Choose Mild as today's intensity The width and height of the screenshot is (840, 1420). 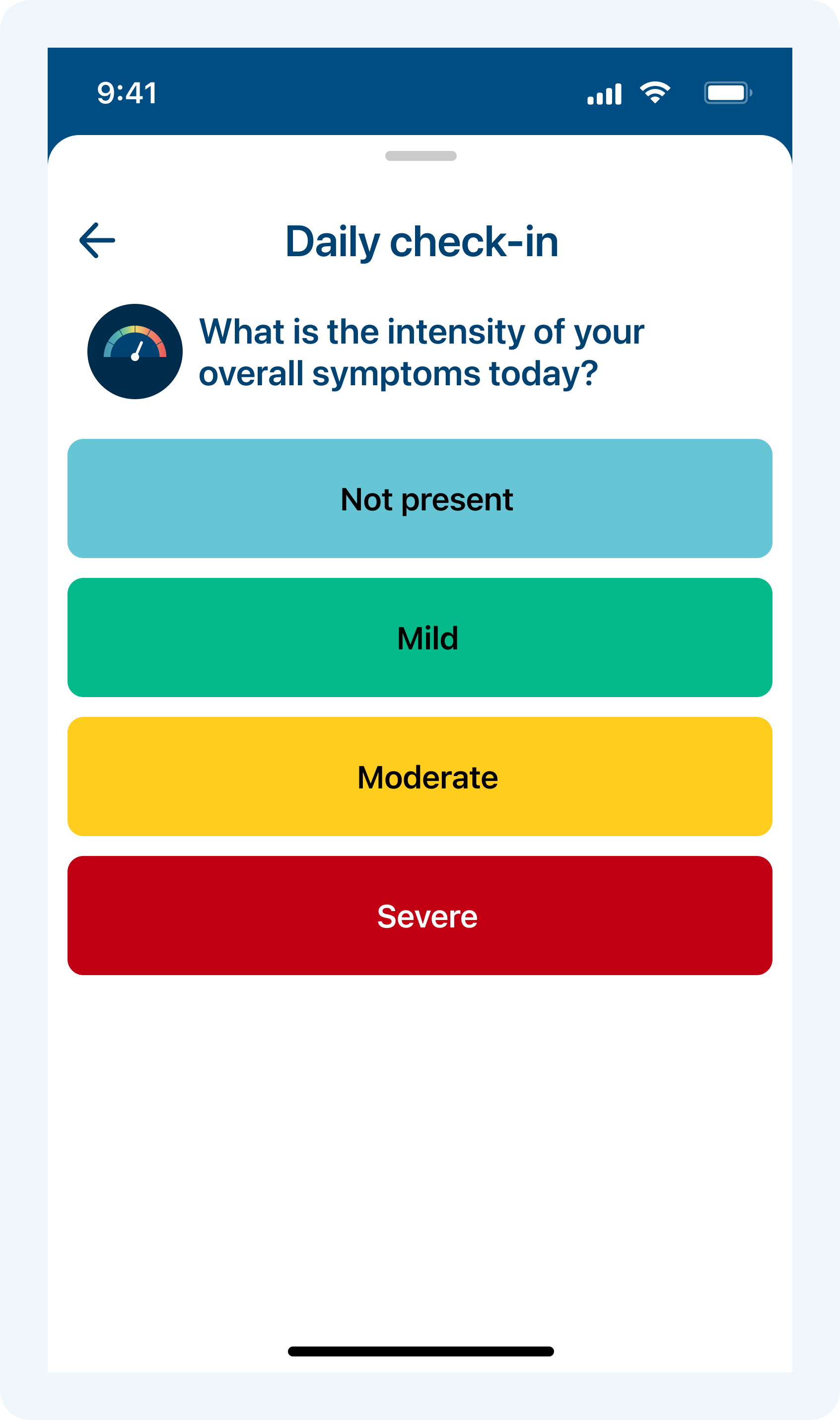click(x=420, y=638)
